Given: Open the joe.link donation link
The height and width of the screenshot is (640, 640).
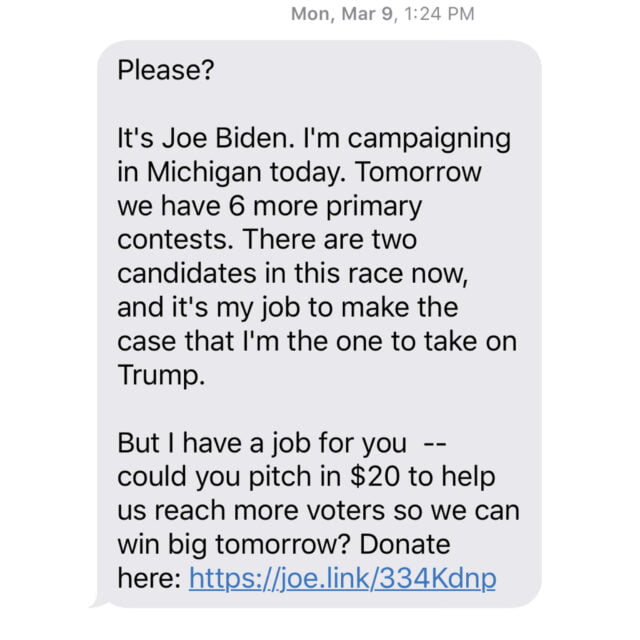Looking at the screenshot, I should (342, 579).
